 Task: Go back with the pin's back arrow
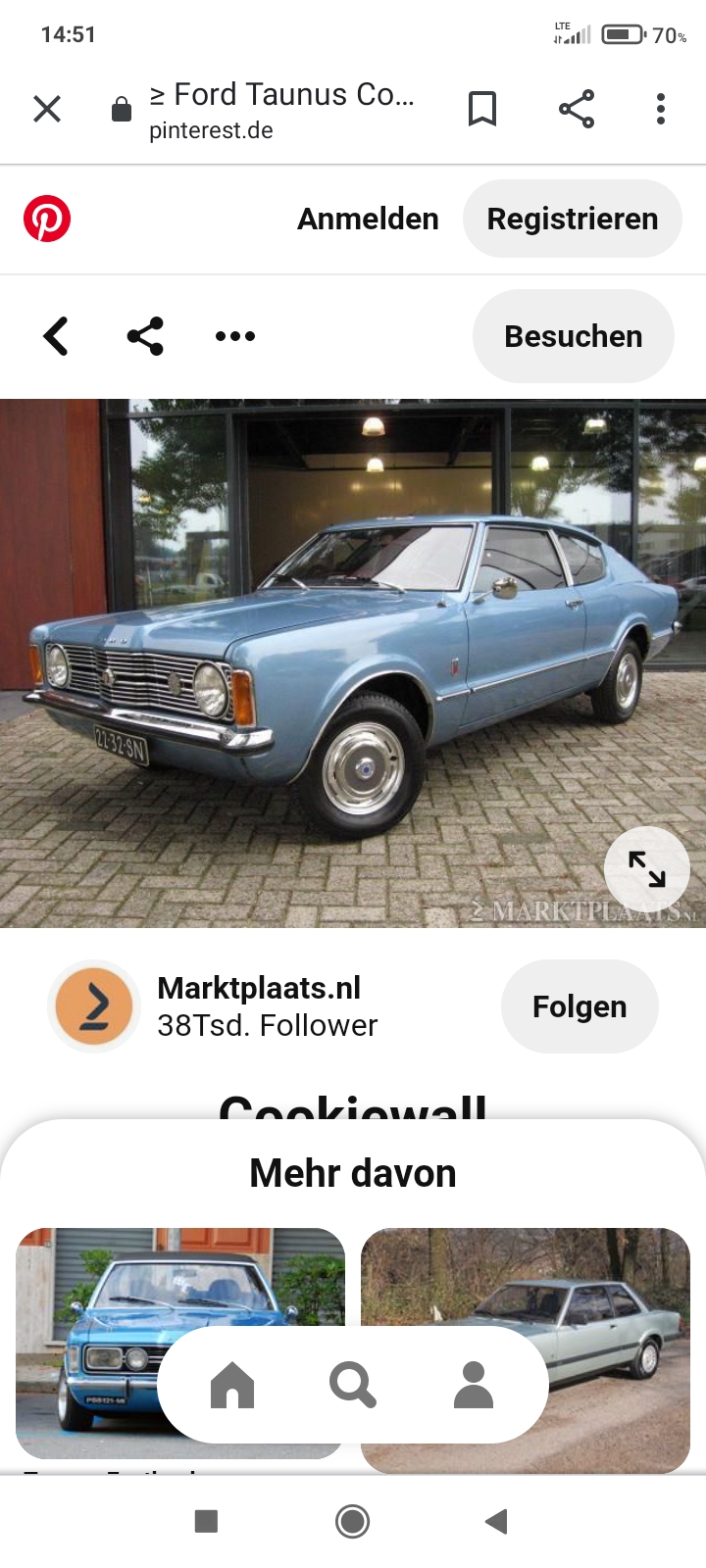[56, 336]
